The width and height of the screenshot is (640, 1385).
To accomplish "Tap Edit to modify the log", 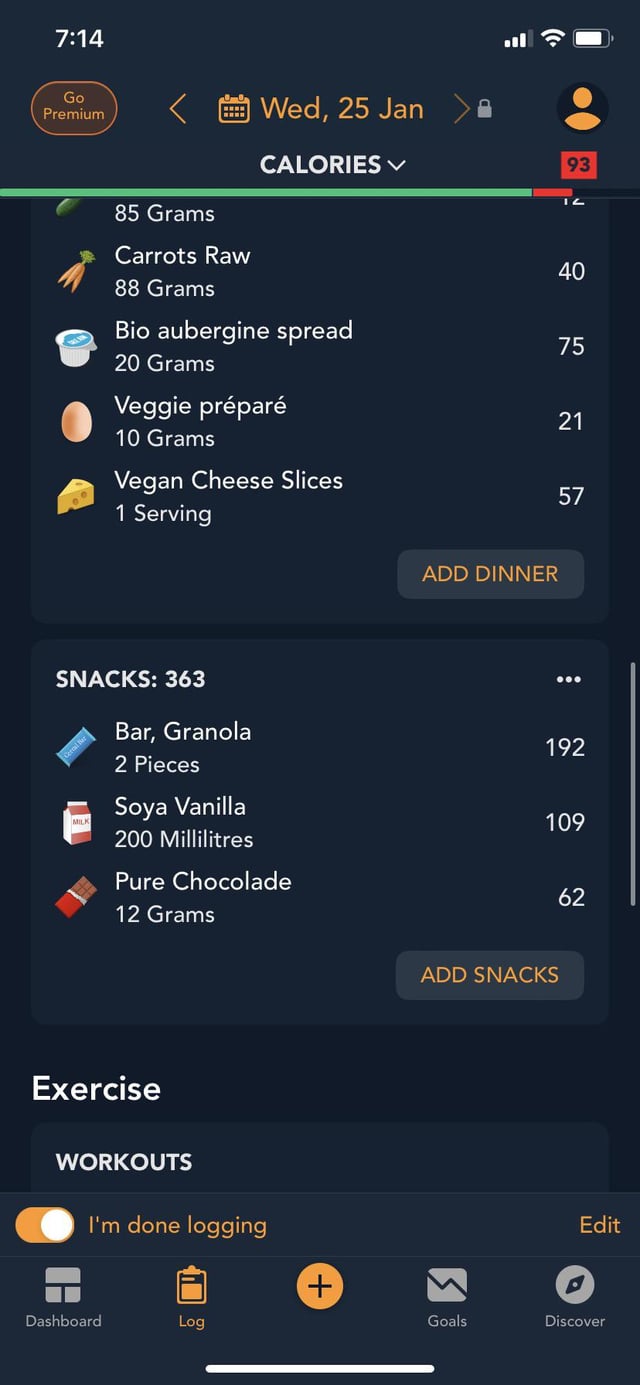I will click(x=599, y=1225).
